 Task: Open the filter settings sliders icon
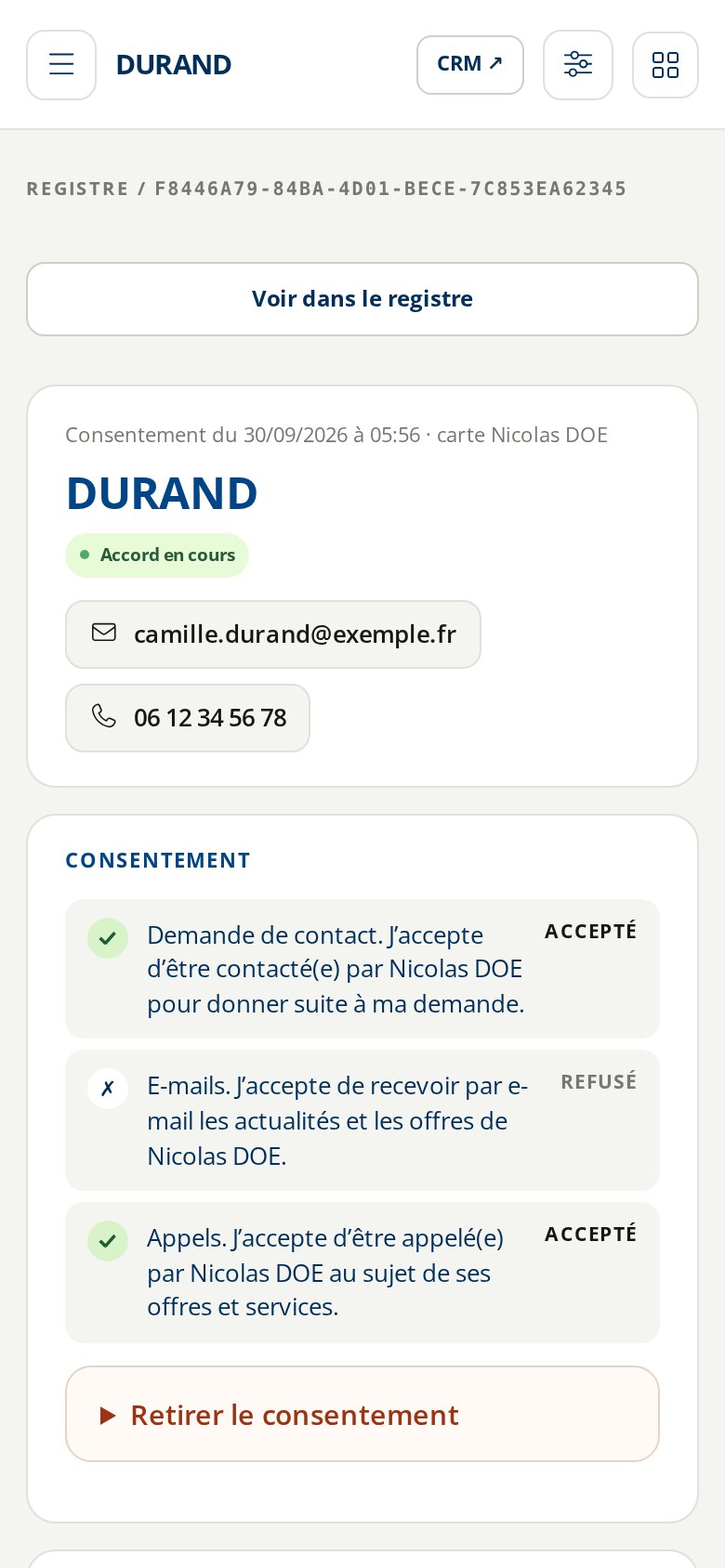point(578,65)
